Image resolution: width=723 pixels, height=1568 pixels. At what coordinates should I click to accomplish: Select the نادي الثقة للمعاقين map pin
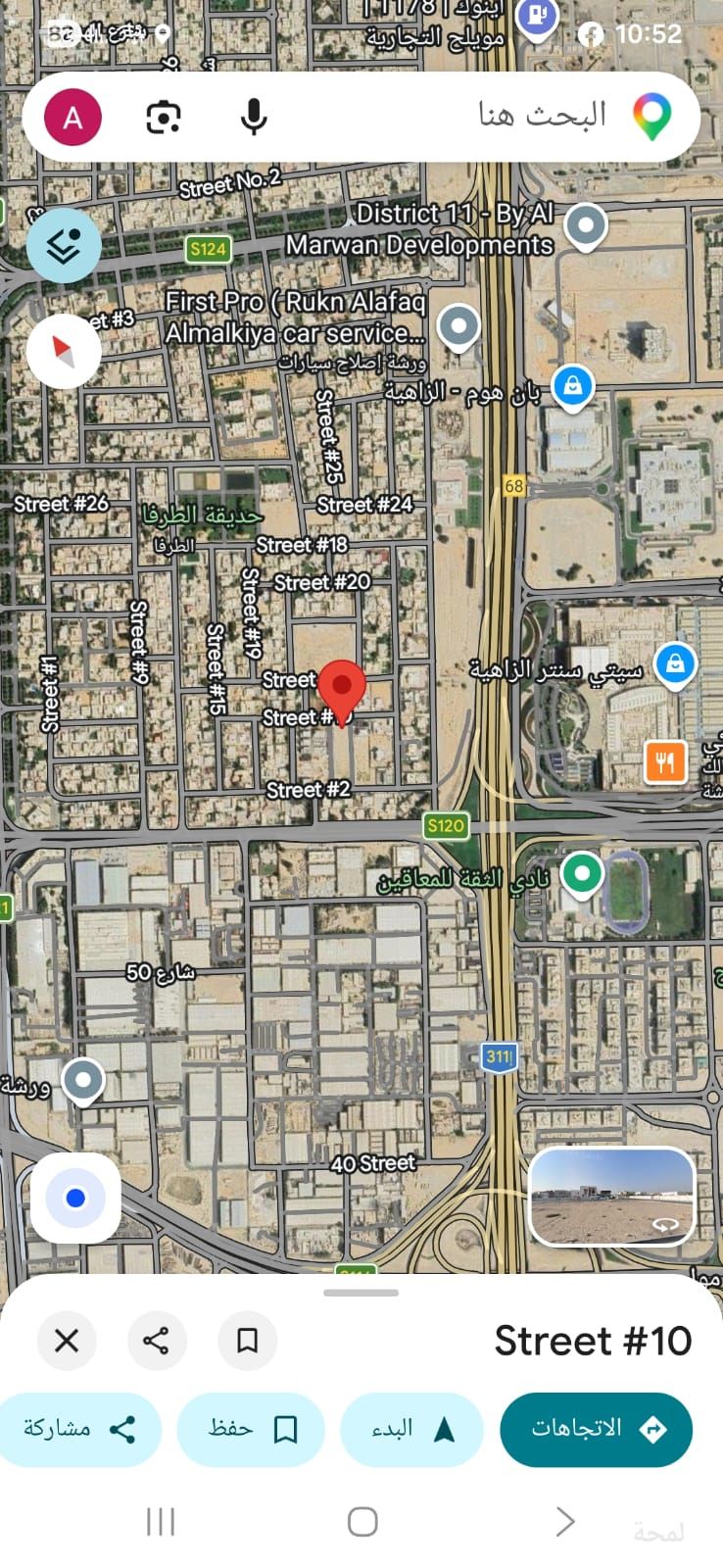click(x=582, y=871)
